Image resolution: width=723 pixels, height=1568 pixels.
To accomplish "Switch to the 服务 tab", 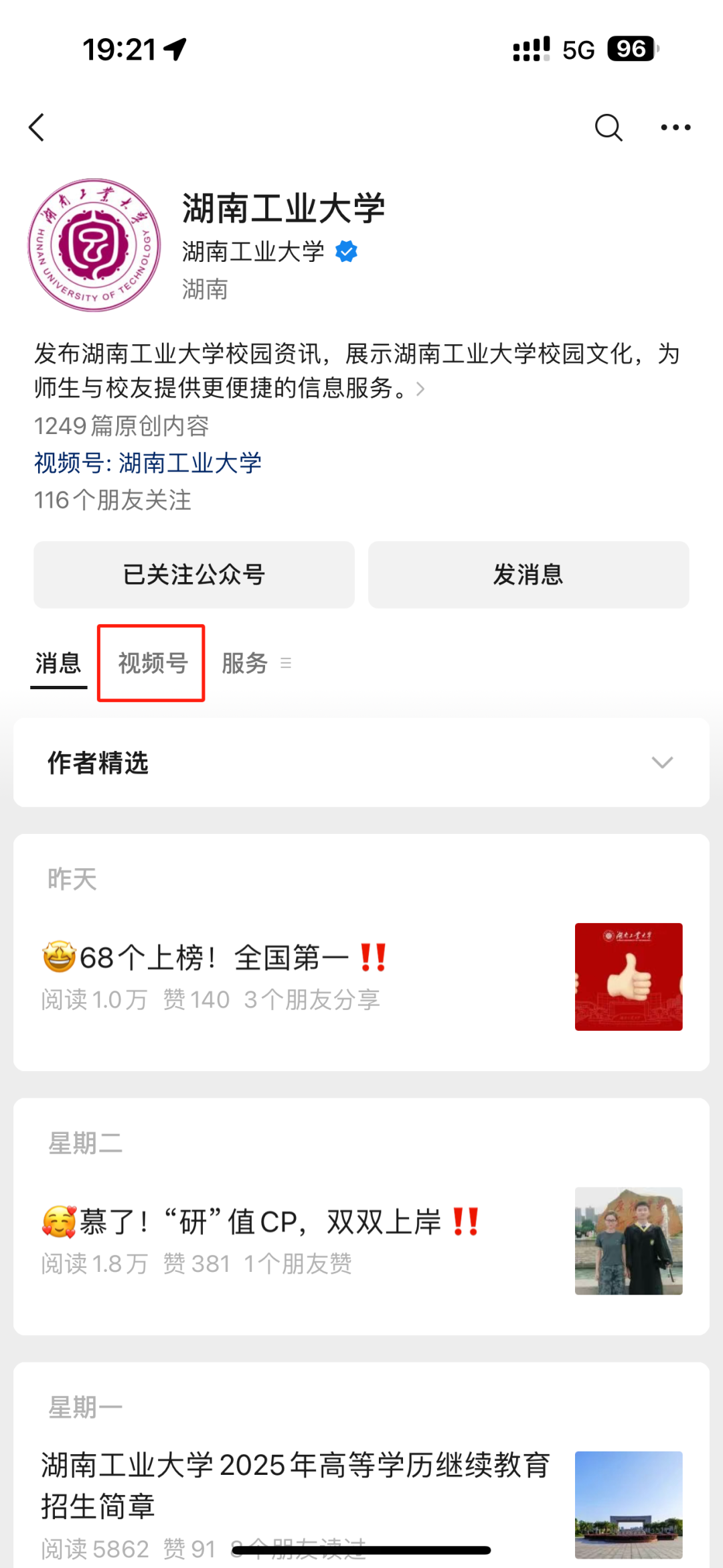I will (245, 663).
